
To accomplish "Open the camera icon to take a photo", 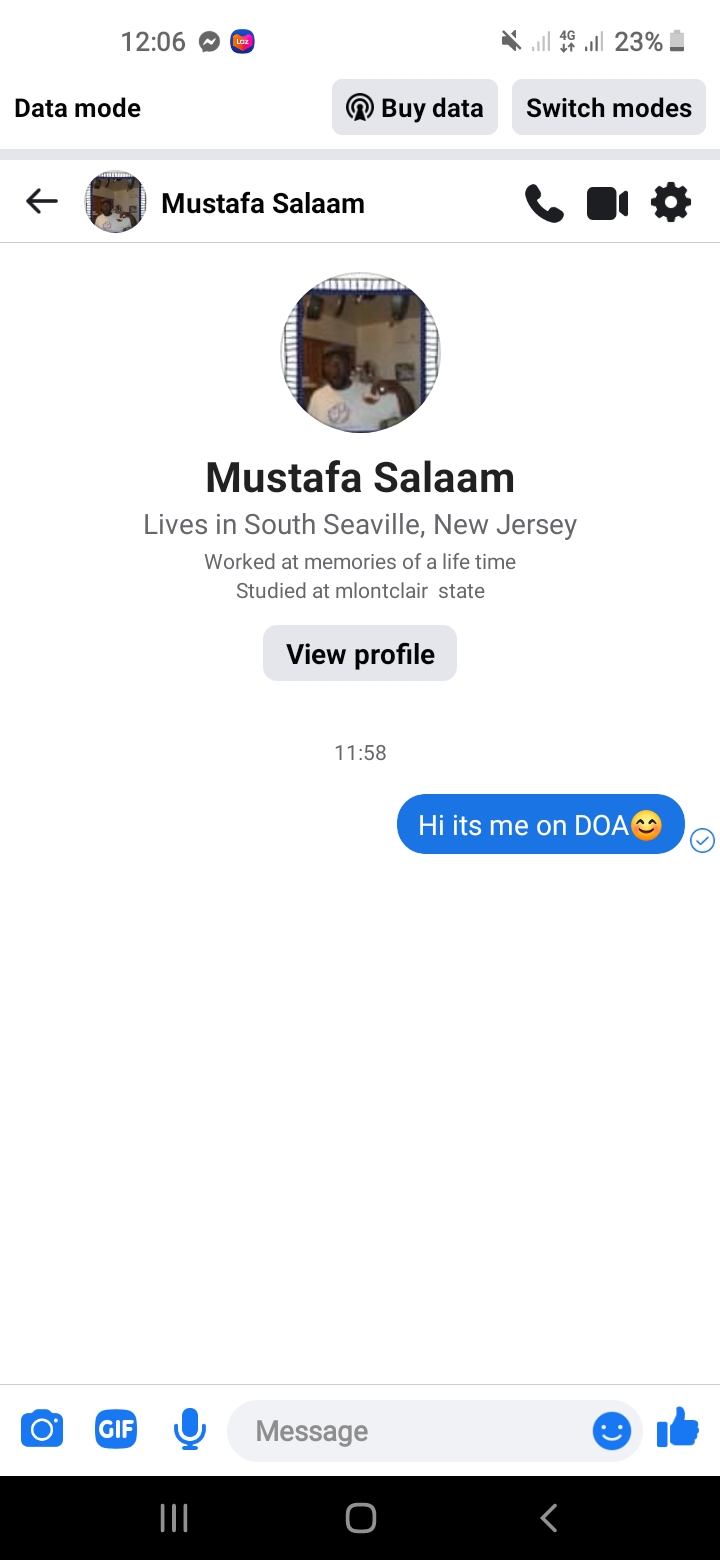I will (42, 1429).
